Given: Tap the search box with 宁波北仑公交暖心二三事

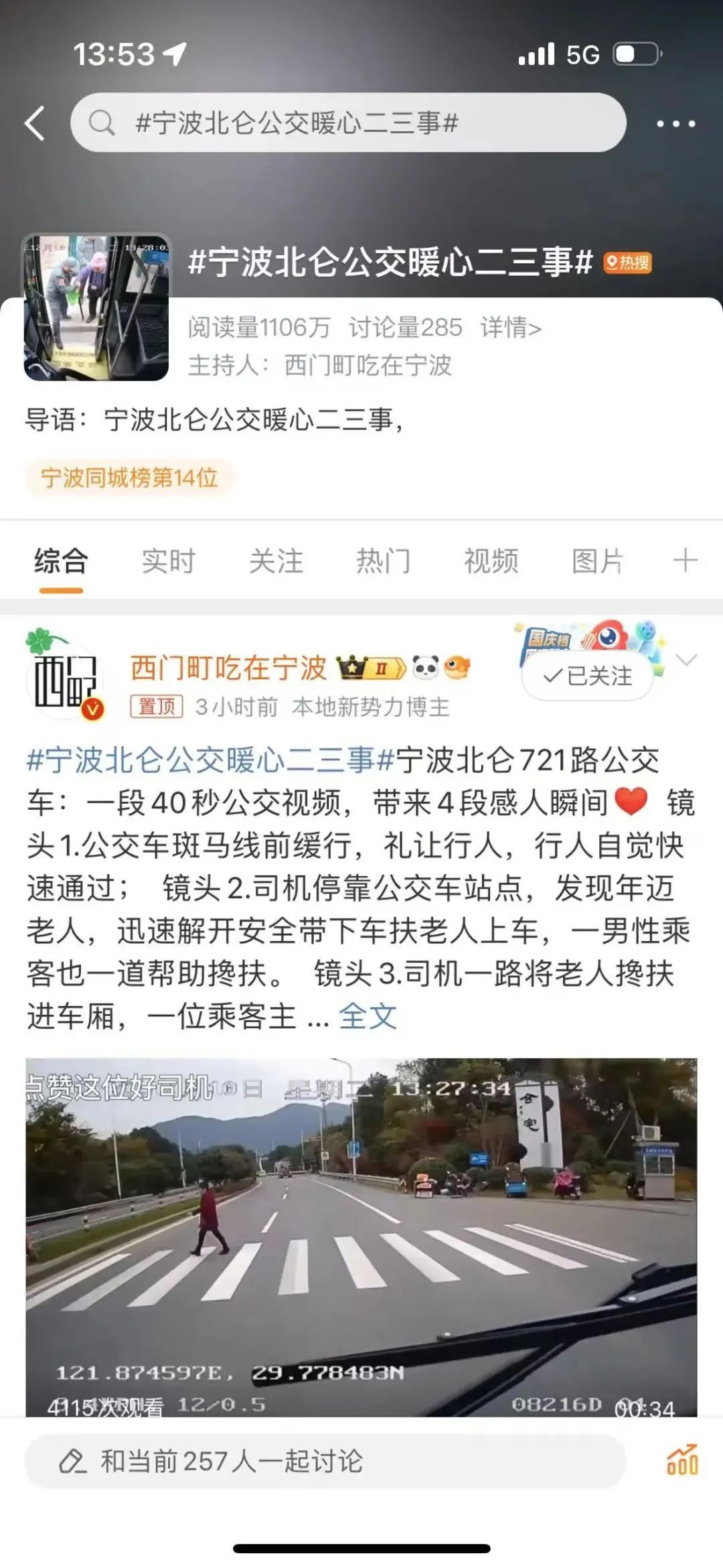Looking at the screenshot, I should coord(348,123).
